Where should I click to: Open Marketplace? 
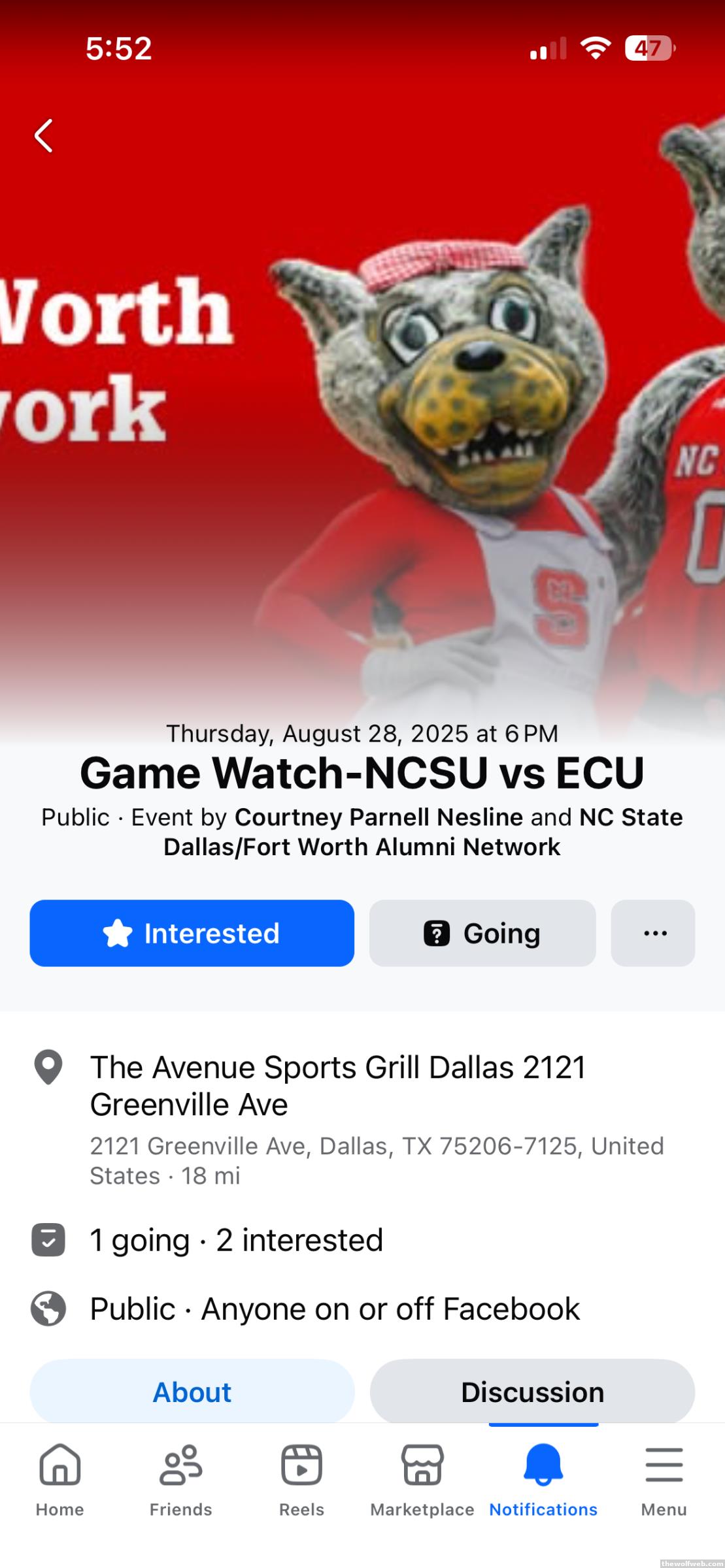coord(422,1480)
